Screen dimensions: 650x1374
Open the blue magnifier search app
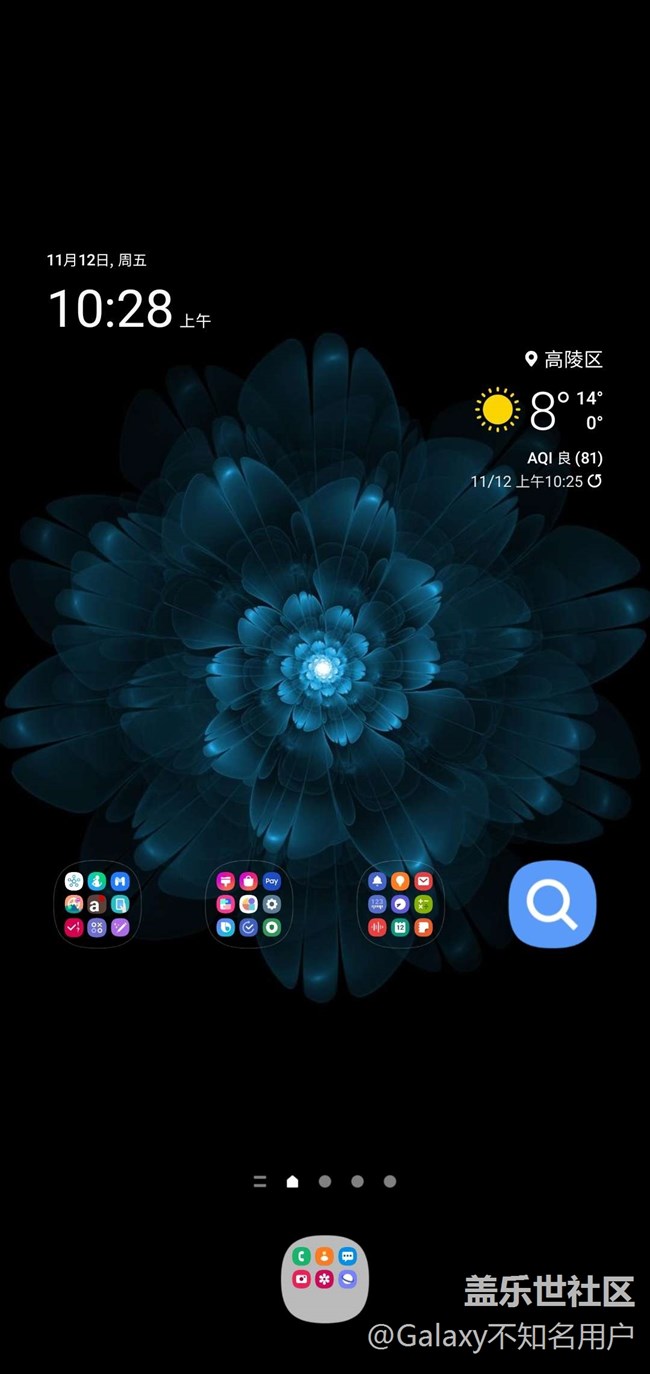(552, 905)
